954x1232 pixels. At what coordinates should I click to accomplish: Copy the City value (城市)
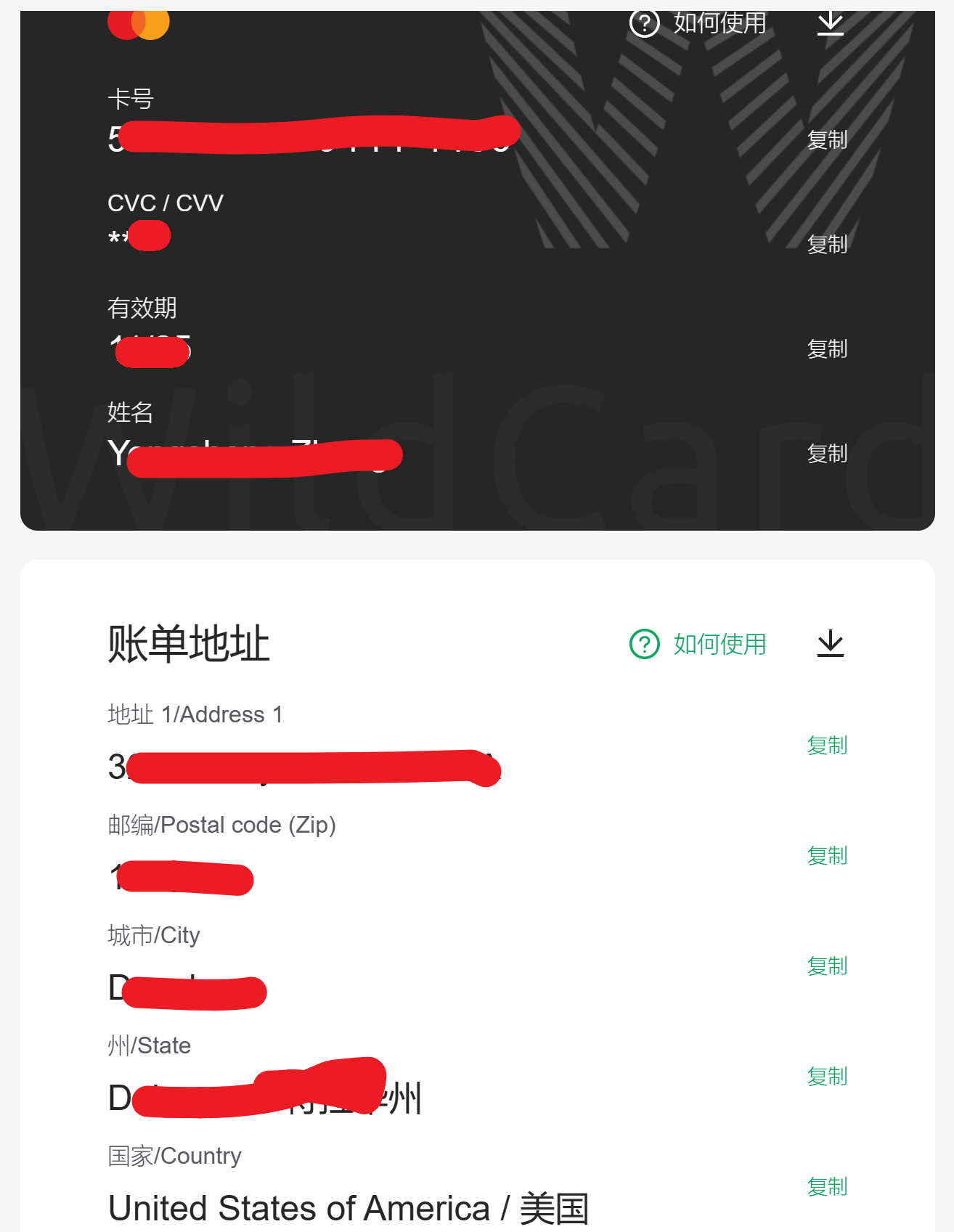(827, 966)
